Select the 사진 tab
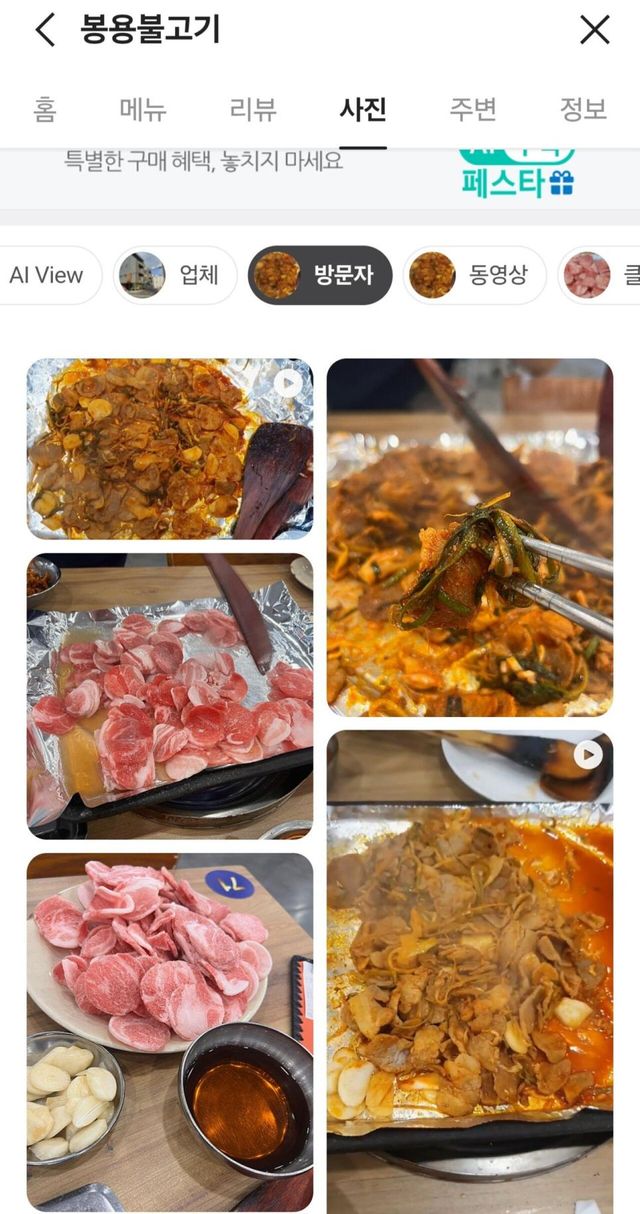 point(362,109)
